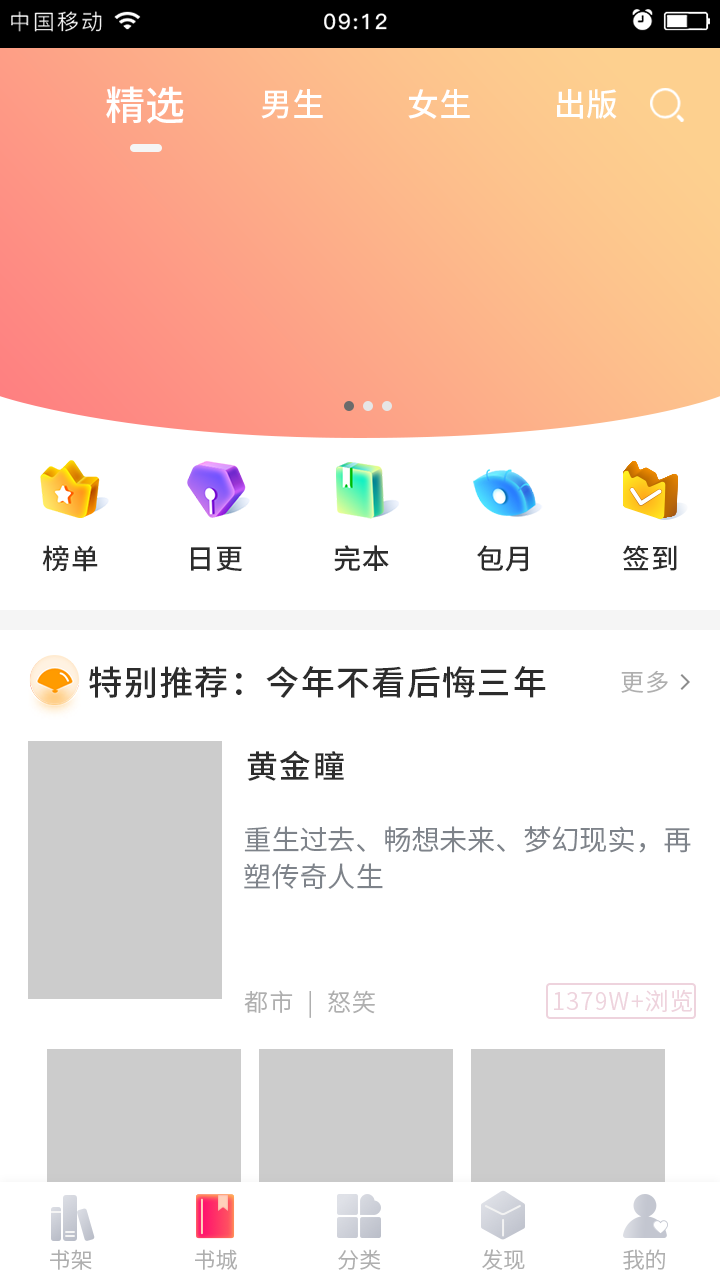Image resolution: width=720 pixels, height=1280 pixels.
Task: Open the book 黄金瞳
Action: [296, 767]
